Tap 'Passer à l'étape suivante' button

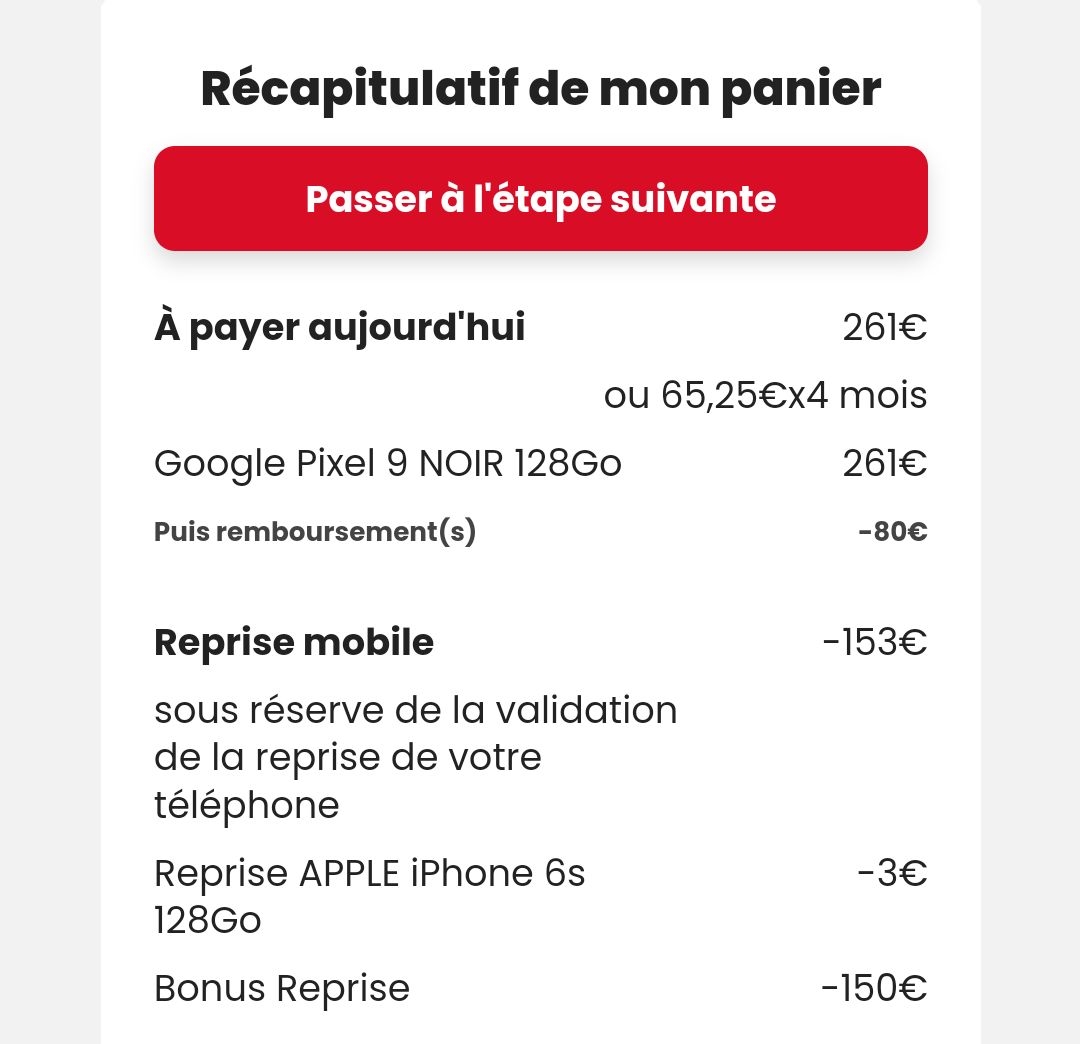pos(540,199)
